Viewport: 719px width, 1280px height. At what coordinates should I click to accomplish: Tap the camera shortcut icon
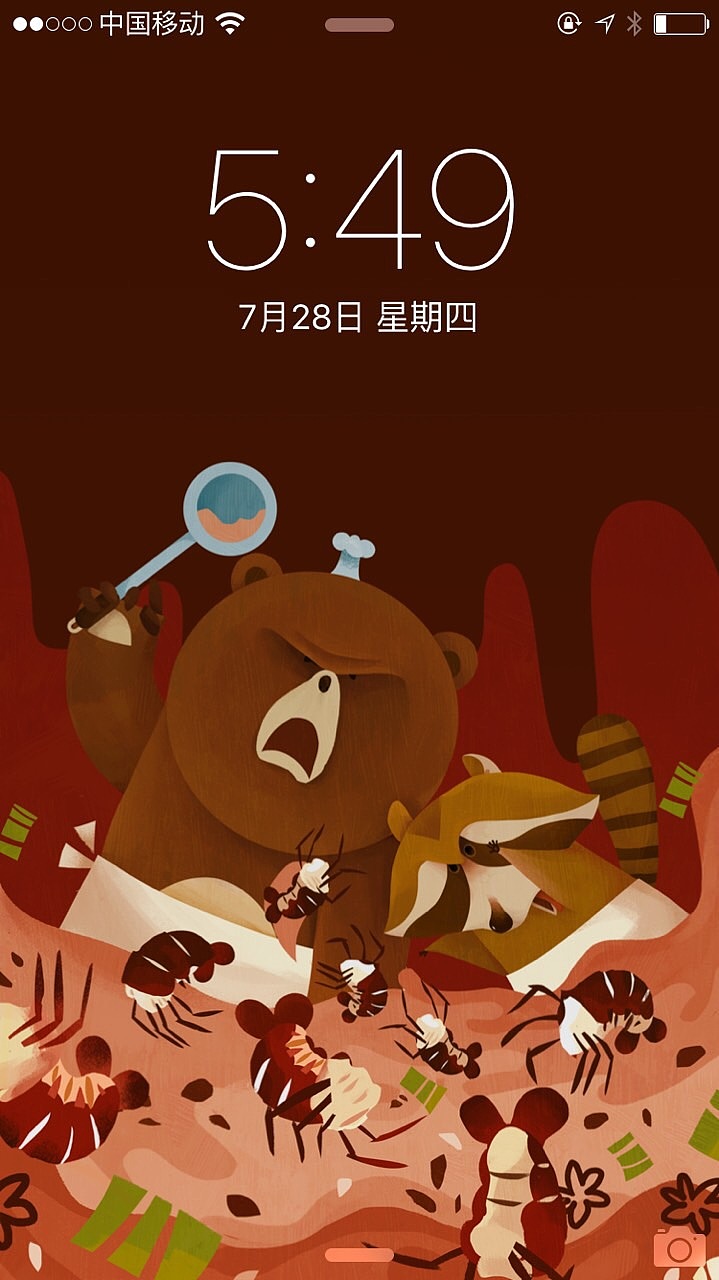[679, 1247]
